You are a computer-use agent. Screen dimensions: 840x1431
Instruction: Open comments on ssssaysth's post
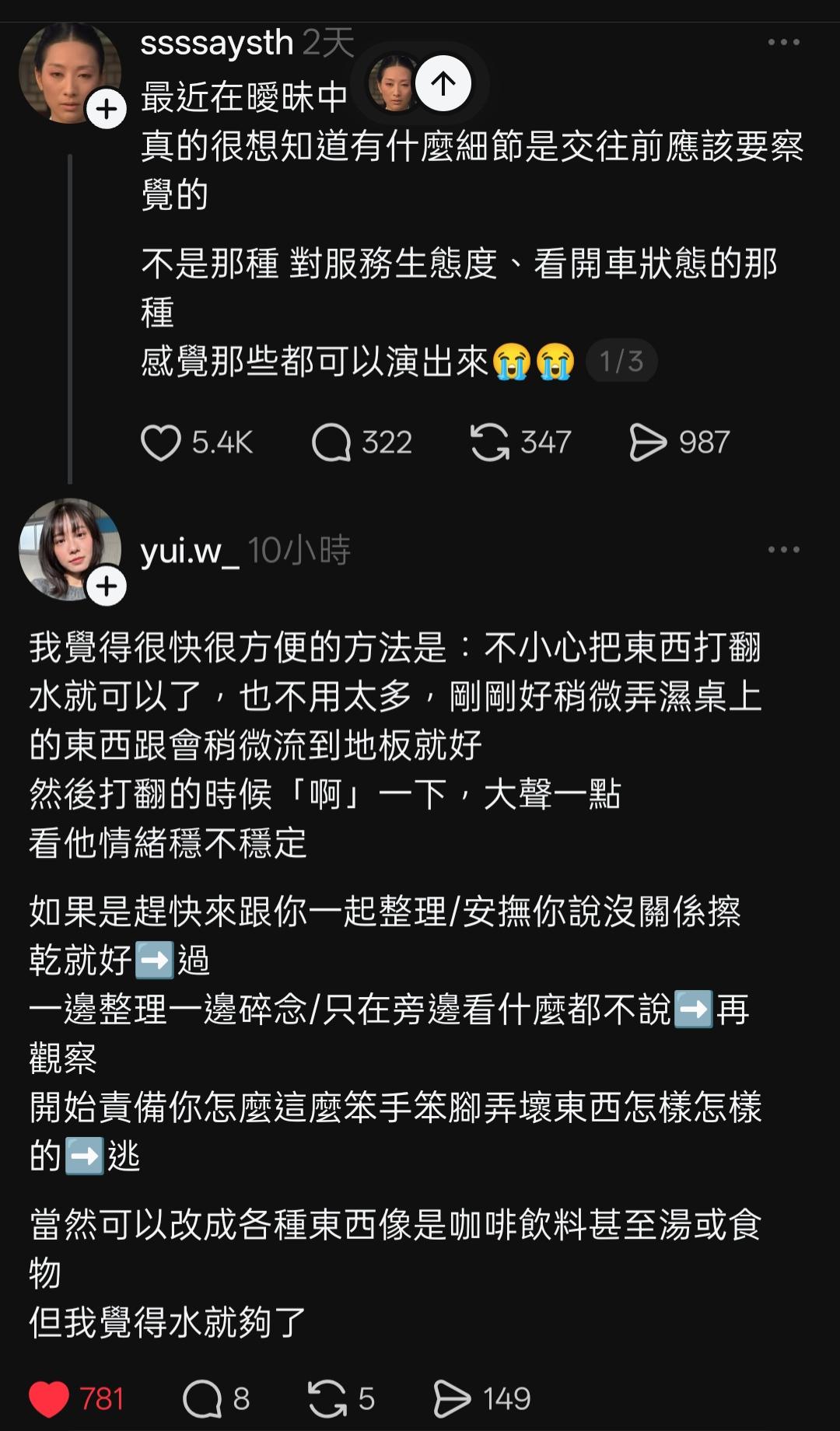point(332,443)
